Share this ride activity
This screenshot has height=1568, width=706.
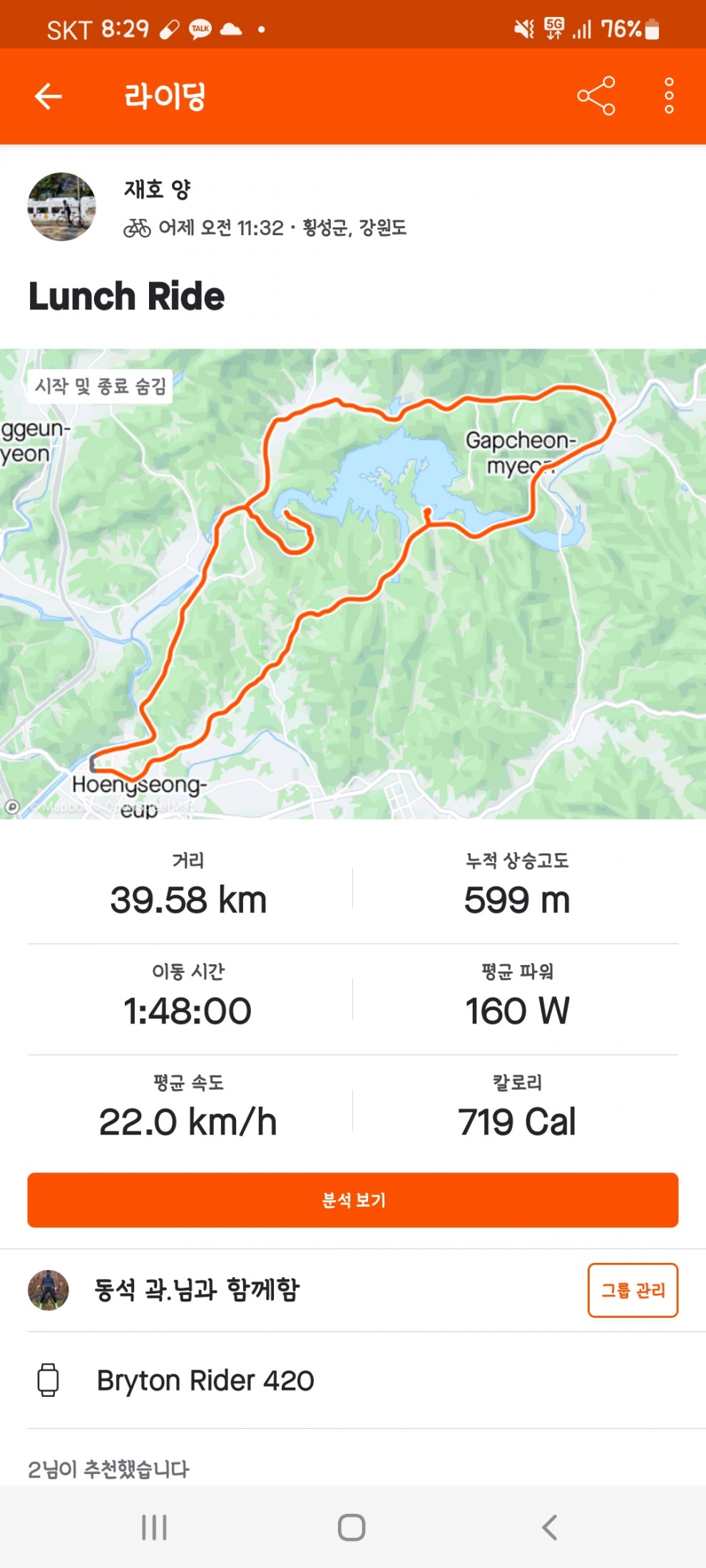pos(596,96)
